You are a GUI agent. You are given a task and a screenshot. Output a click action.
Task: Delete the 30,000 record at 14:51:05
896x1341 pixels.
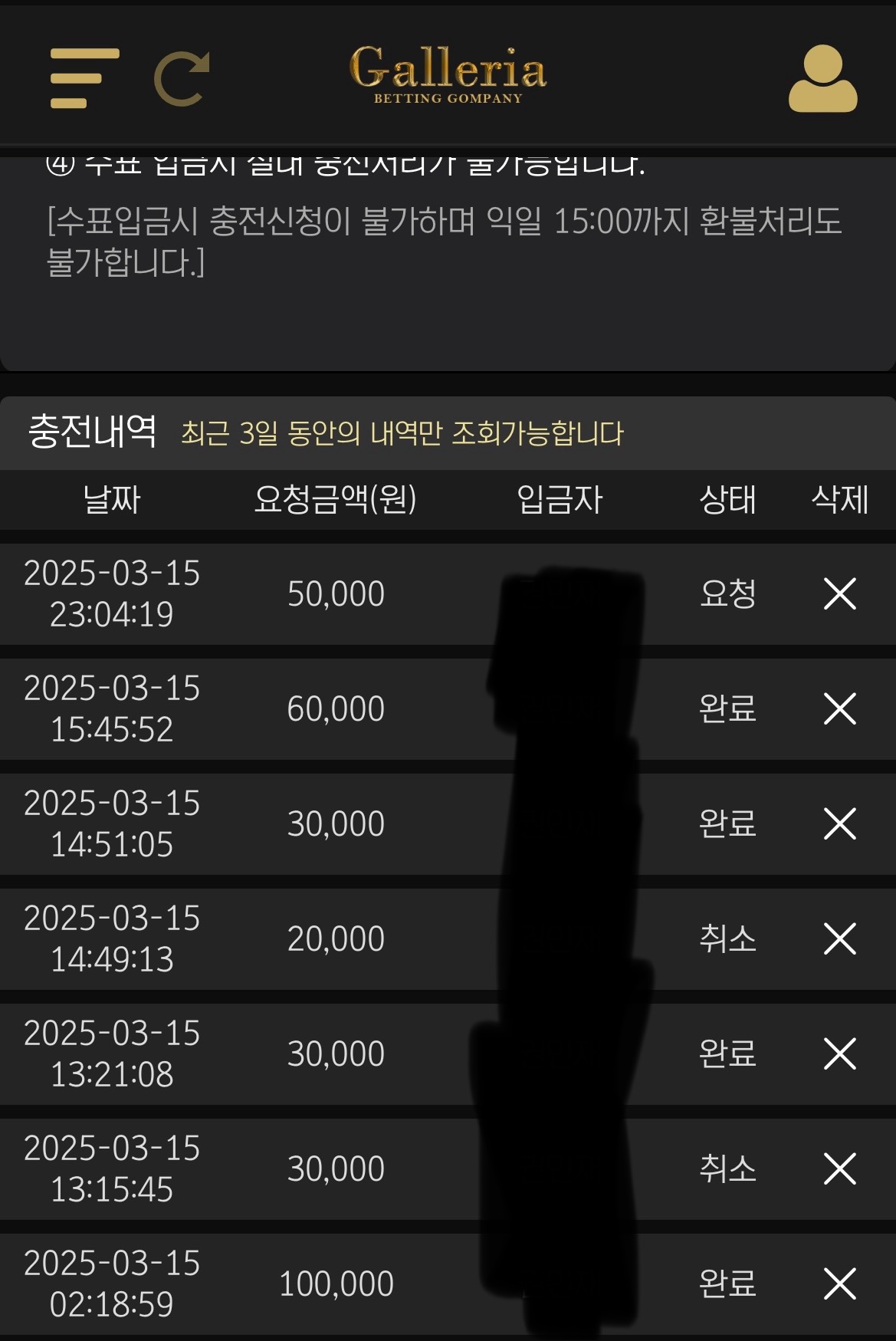[x=839, y=823]
